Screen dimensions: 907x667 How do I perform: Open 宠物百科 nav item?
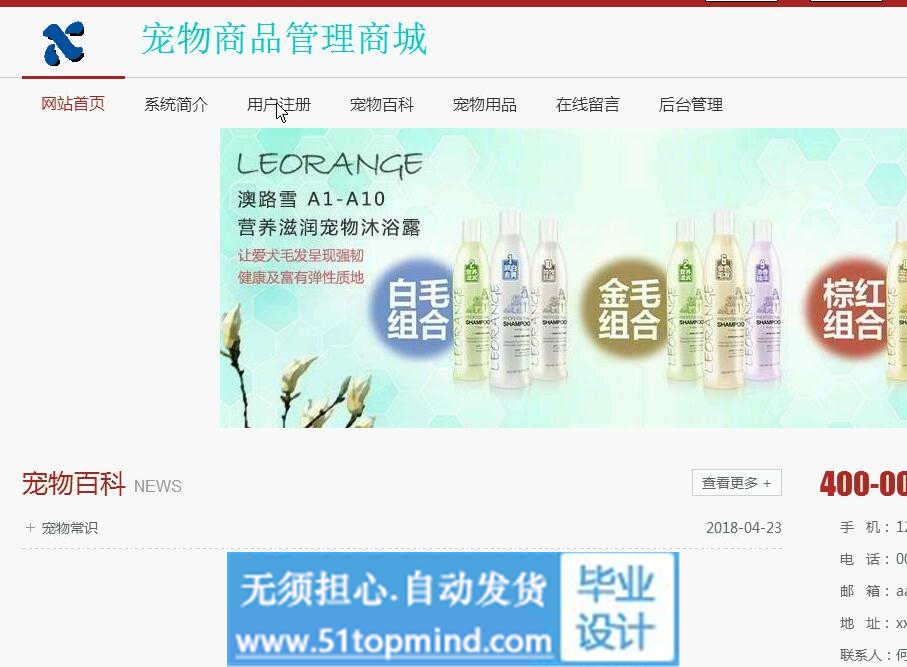(382, 104)
